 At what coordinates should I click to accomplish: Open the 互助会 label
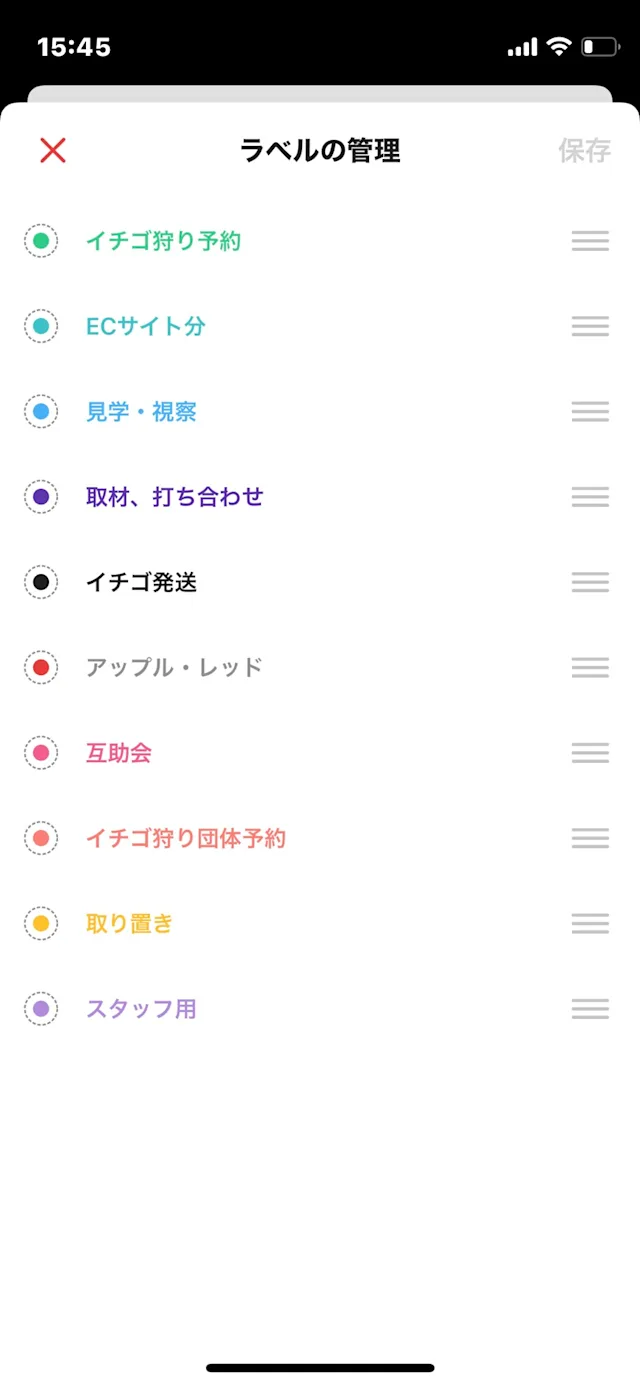118,753
